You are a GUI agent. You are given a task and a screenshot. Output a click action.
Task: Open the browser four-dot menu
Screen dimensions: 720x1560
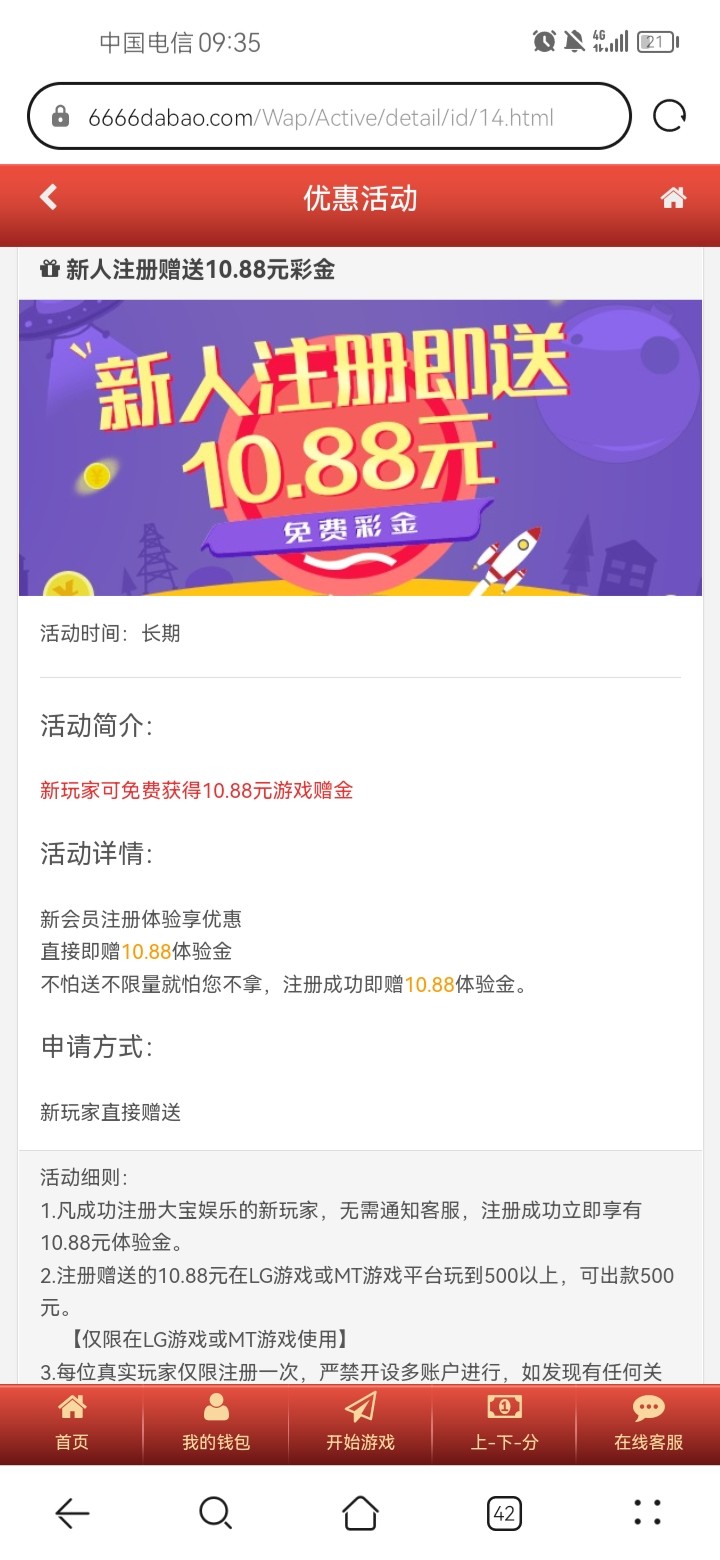point(648,1513)
